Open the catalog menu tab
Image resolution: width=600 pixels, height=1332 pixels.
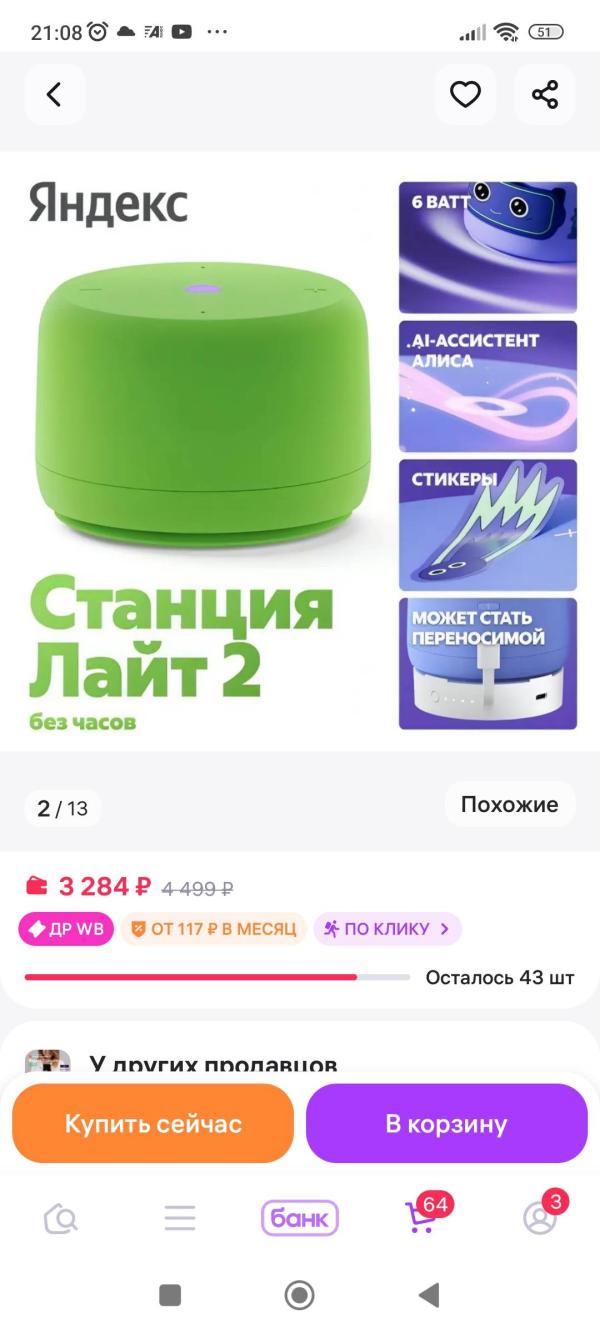tap(180, 1218)
